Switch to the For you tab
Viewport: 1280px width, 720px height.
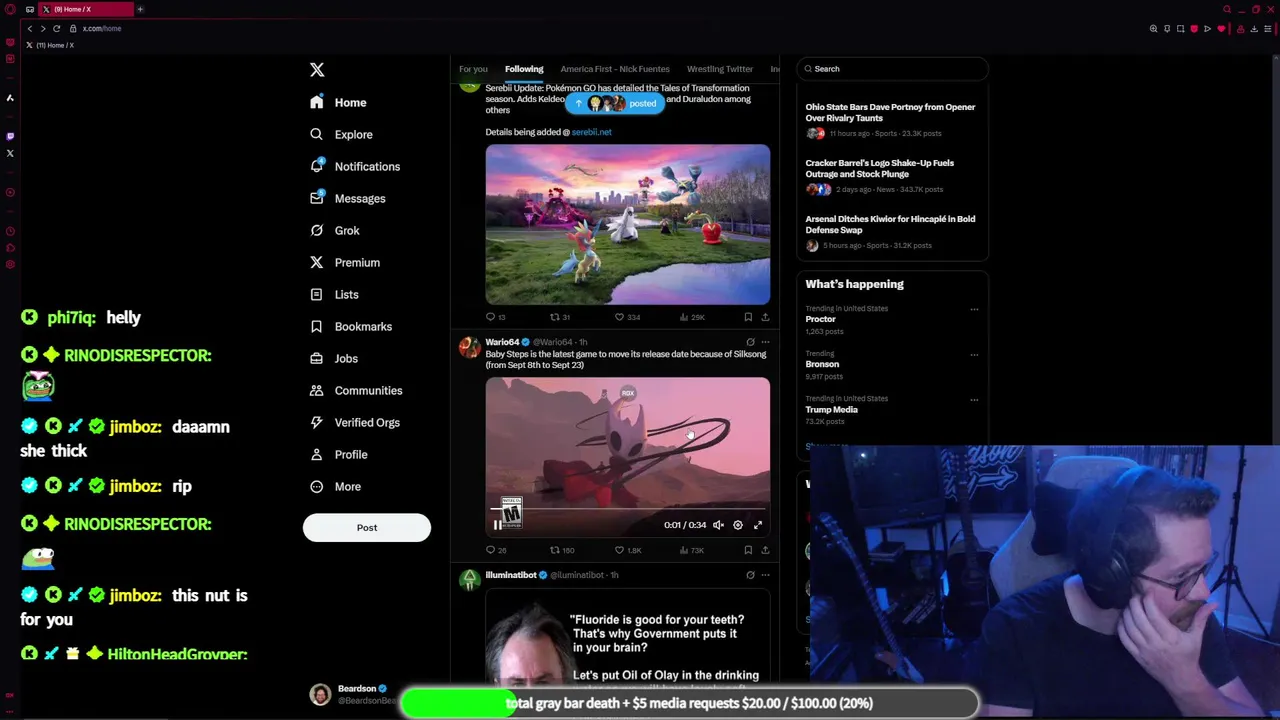pos(473,69)
